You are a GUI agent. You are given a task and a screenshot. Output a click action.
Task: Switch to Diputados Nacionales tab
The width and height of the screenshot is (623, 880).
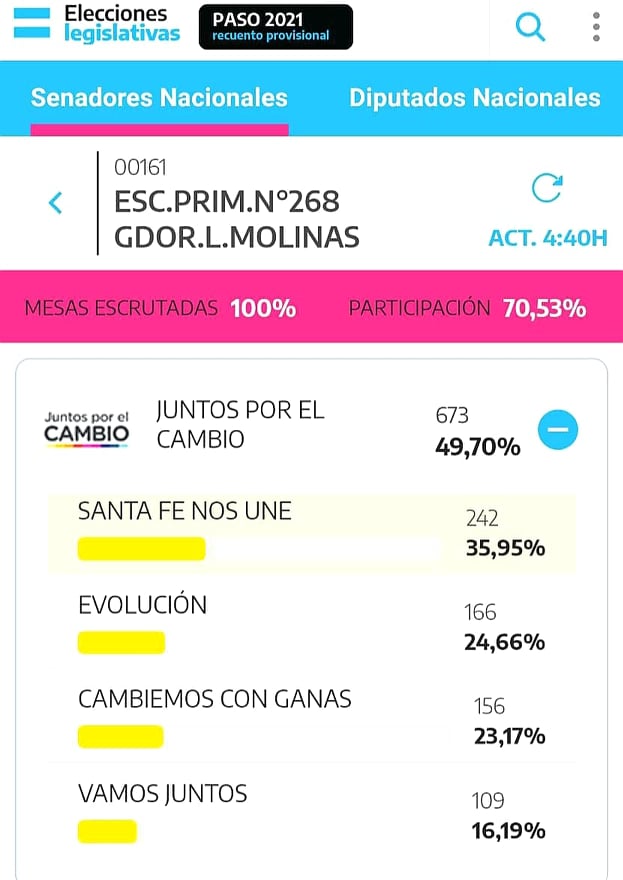tap(474, 98)
